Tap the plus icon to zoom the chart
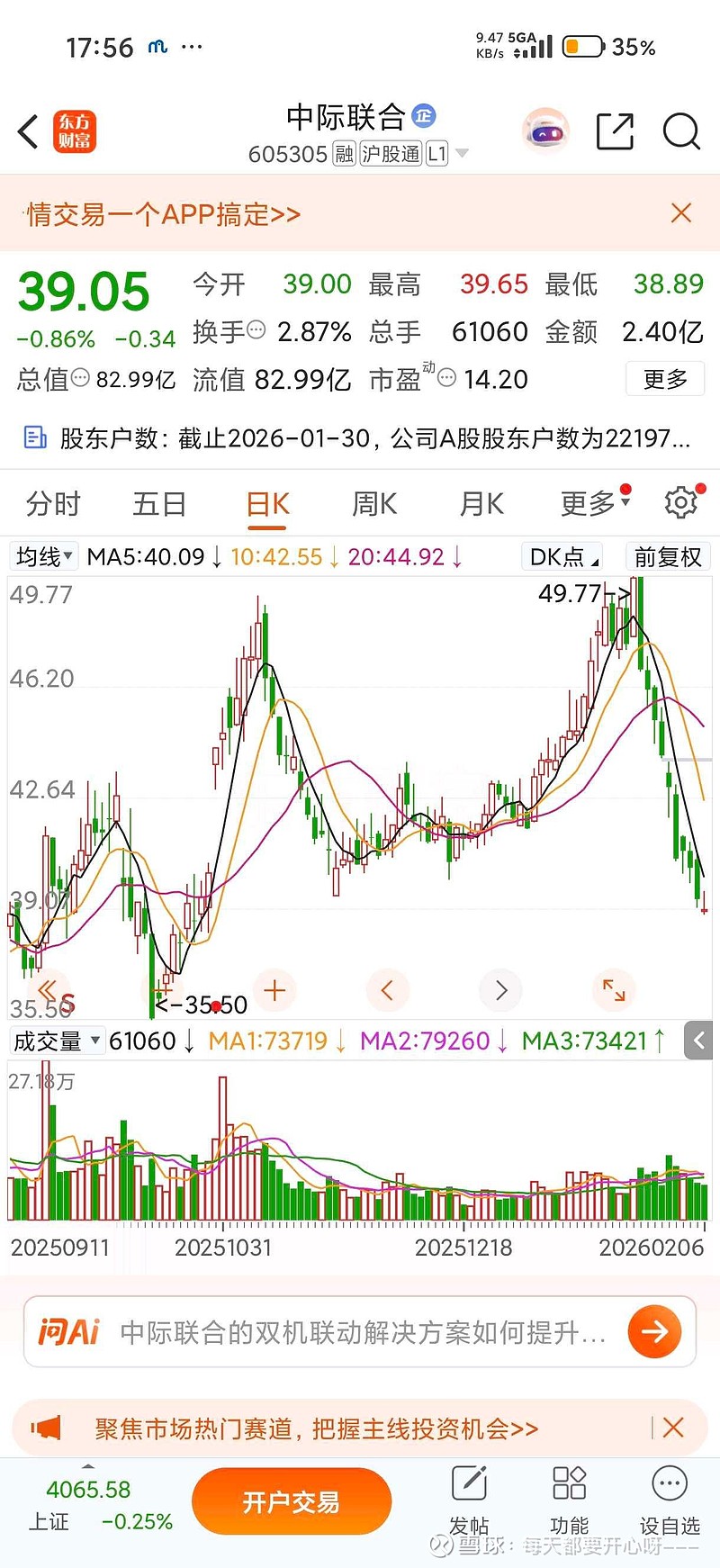The height and width of the screenshot is (1568, 720). tap(274, 990)
